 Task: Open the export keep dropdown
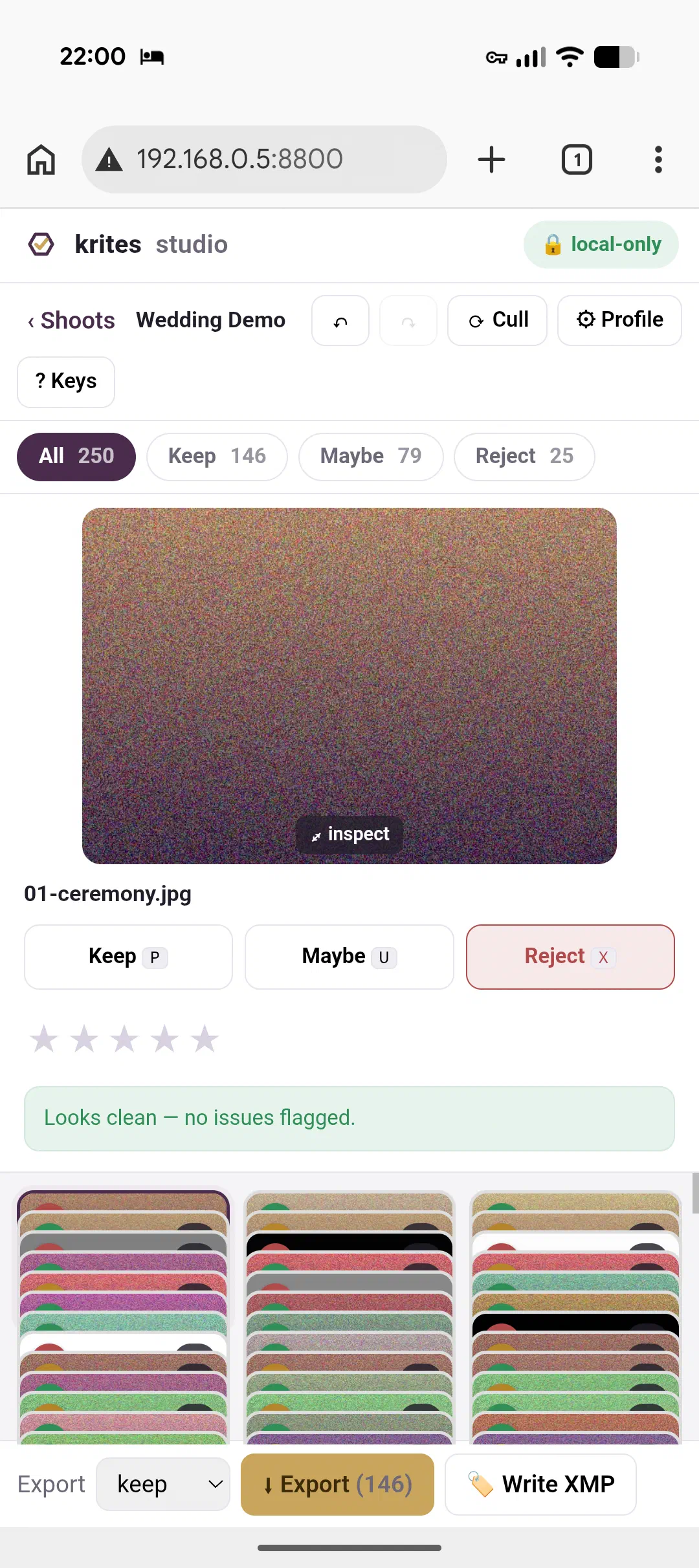point(163,1484)
